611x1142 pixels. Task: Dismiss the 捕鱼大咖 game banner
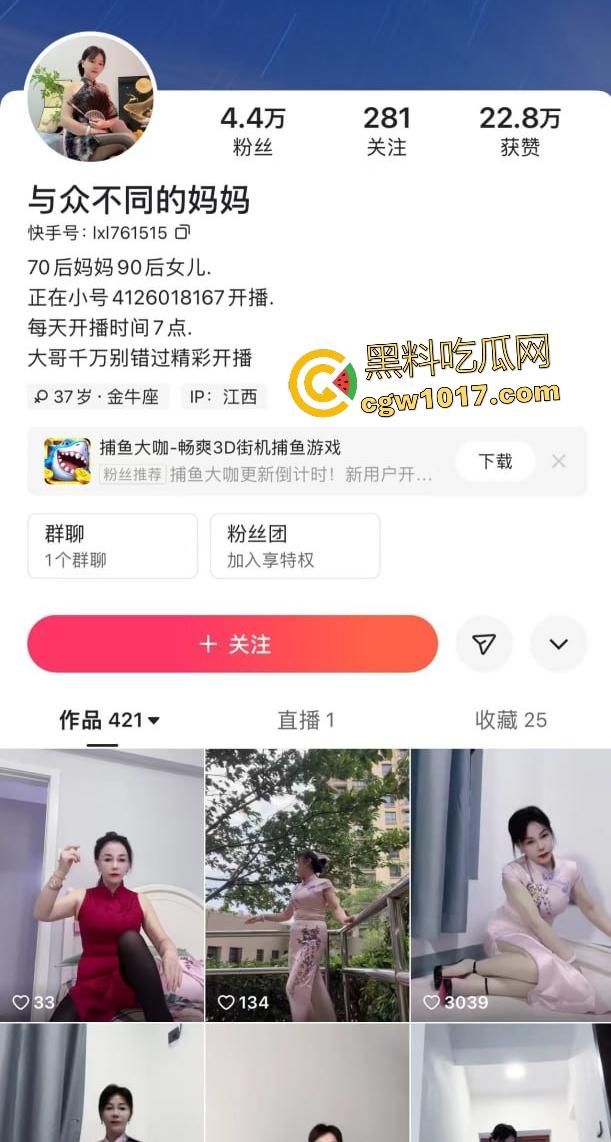[559, 461]
